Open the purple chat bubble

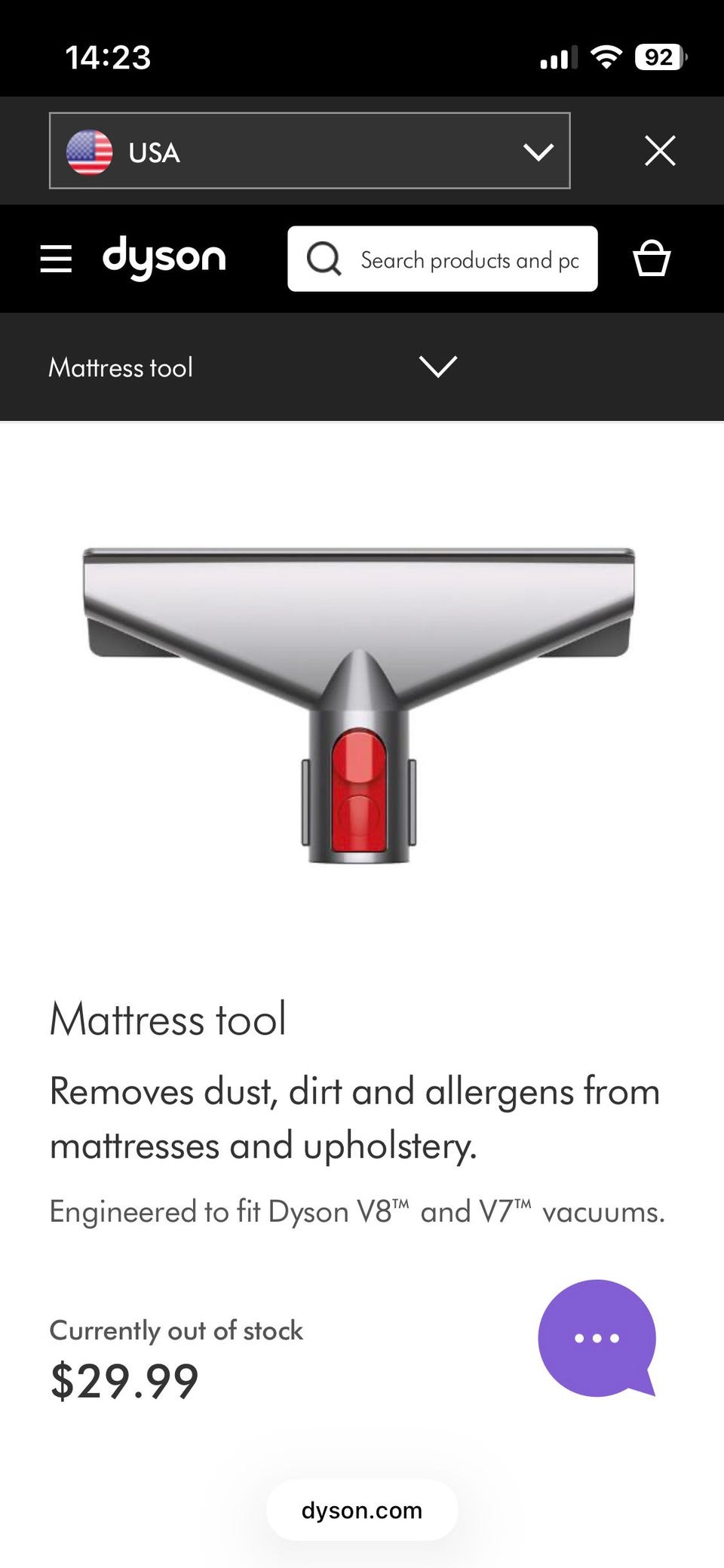(597, 1338)
